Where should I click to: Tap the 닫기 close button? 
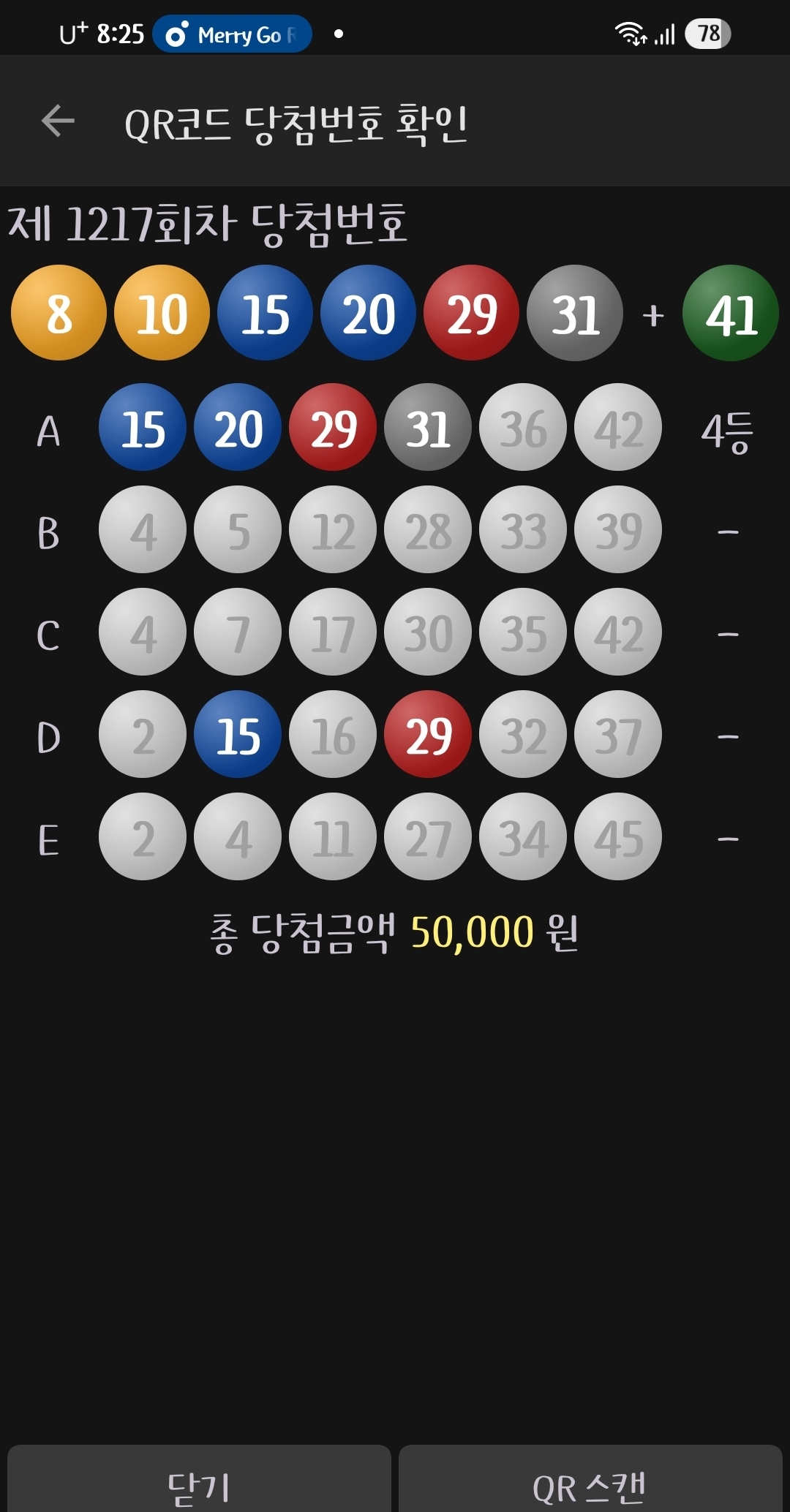click(x=199, y=1478)
